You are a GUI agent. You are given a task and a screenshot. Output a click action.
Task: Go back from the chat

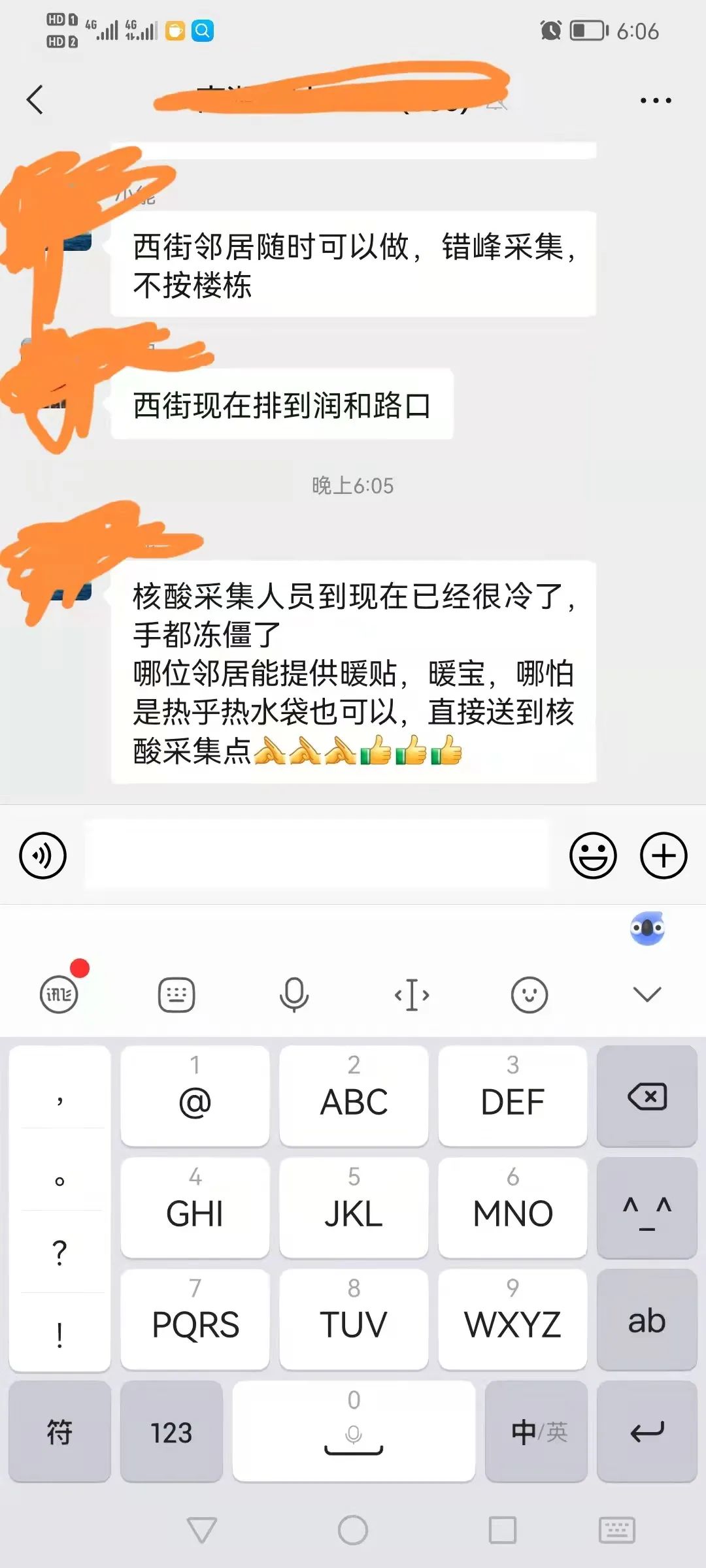(35, 100)
